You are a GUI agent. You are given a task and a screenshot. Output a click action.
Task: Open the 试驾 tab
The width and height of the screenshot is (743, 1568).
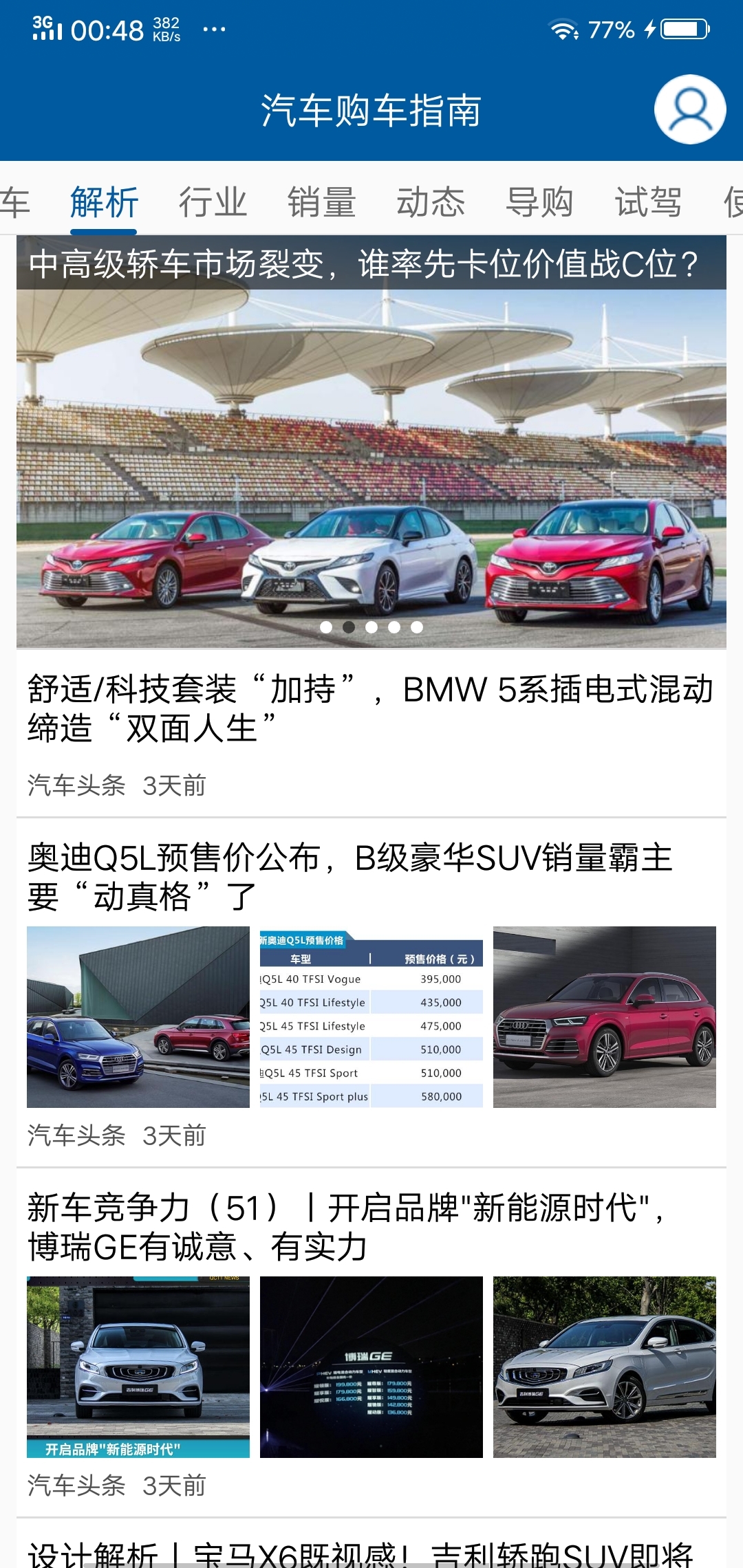648,202
